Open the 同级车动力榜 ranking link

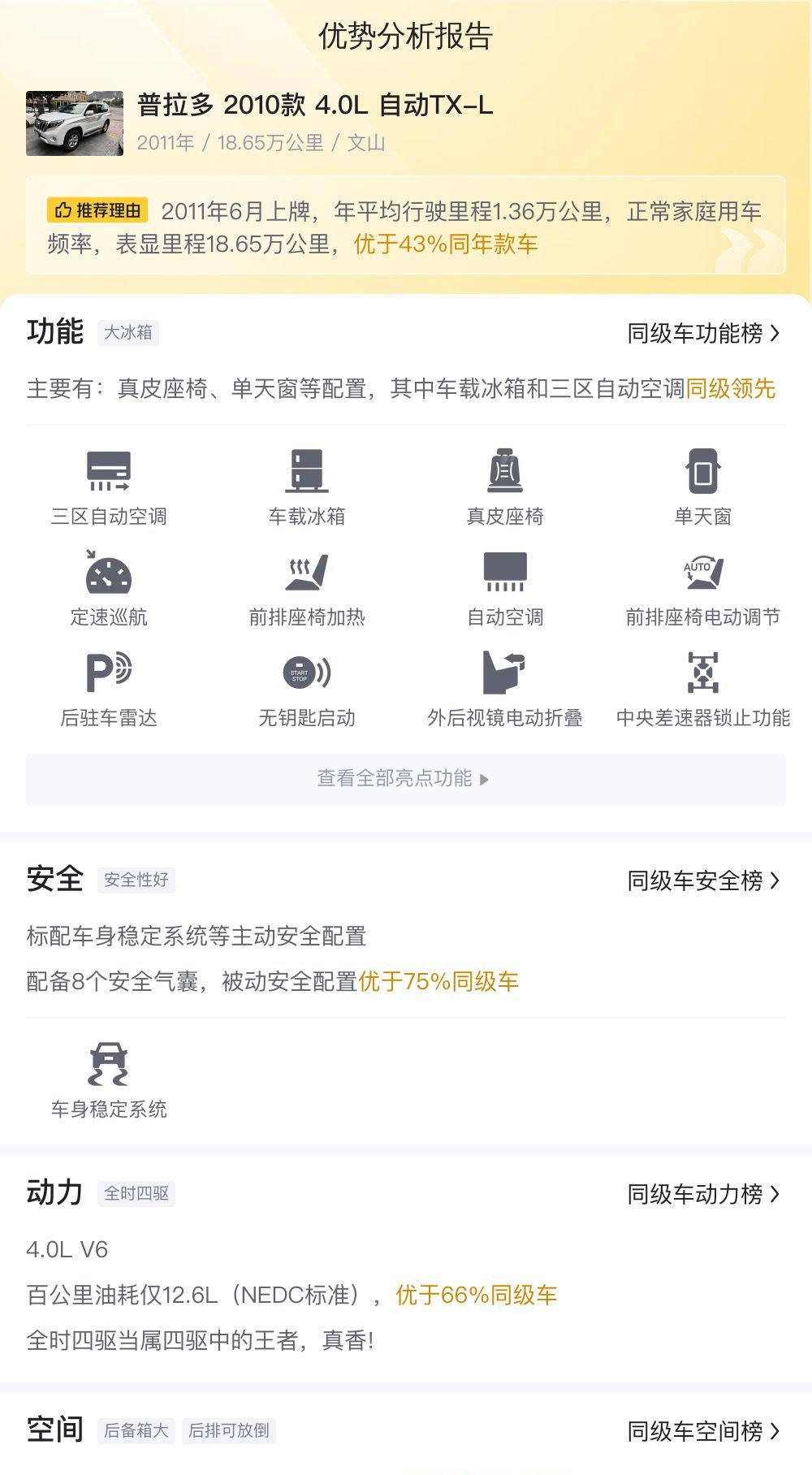pyautogui.click(x=703, y=1194)
